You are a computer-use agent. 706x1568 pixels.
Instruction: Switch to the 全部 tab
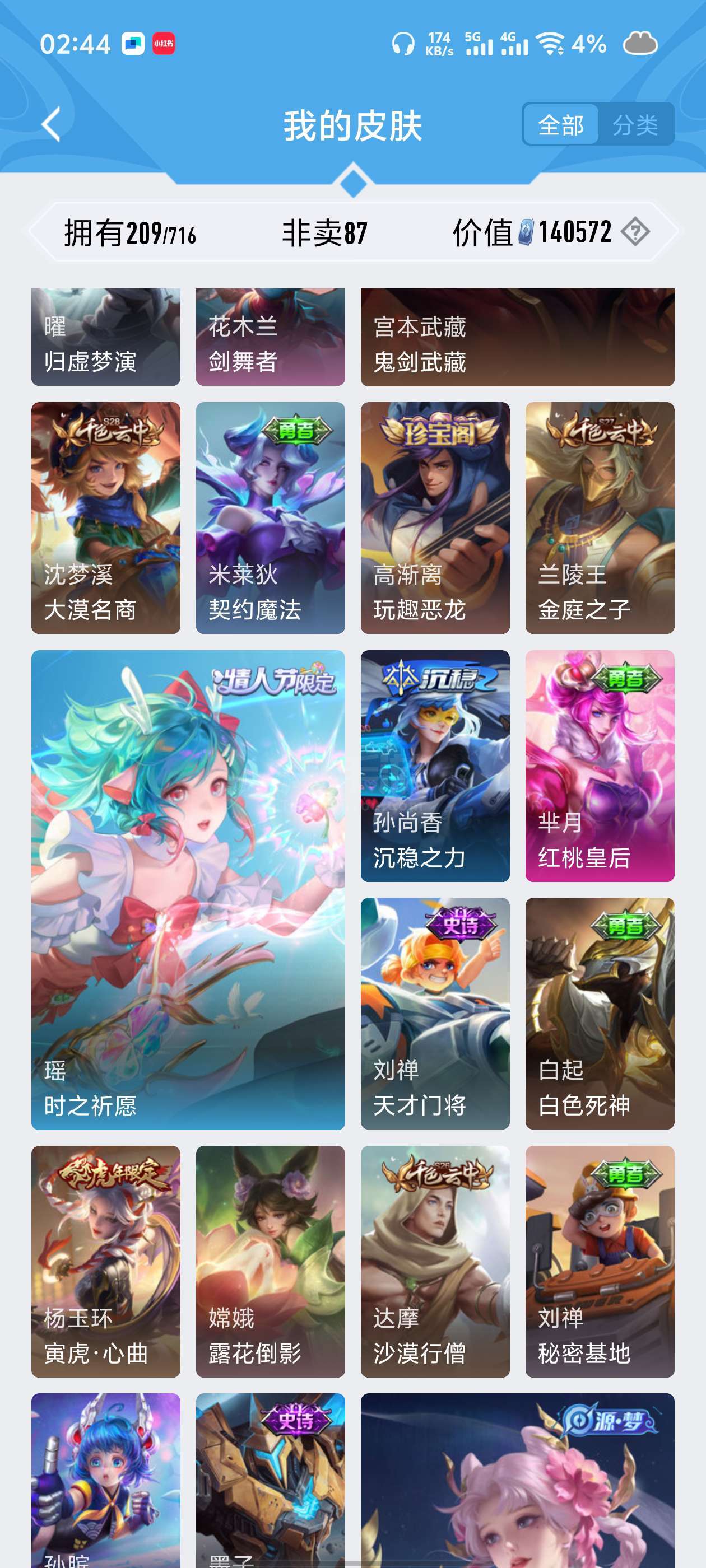click(560, 125)
